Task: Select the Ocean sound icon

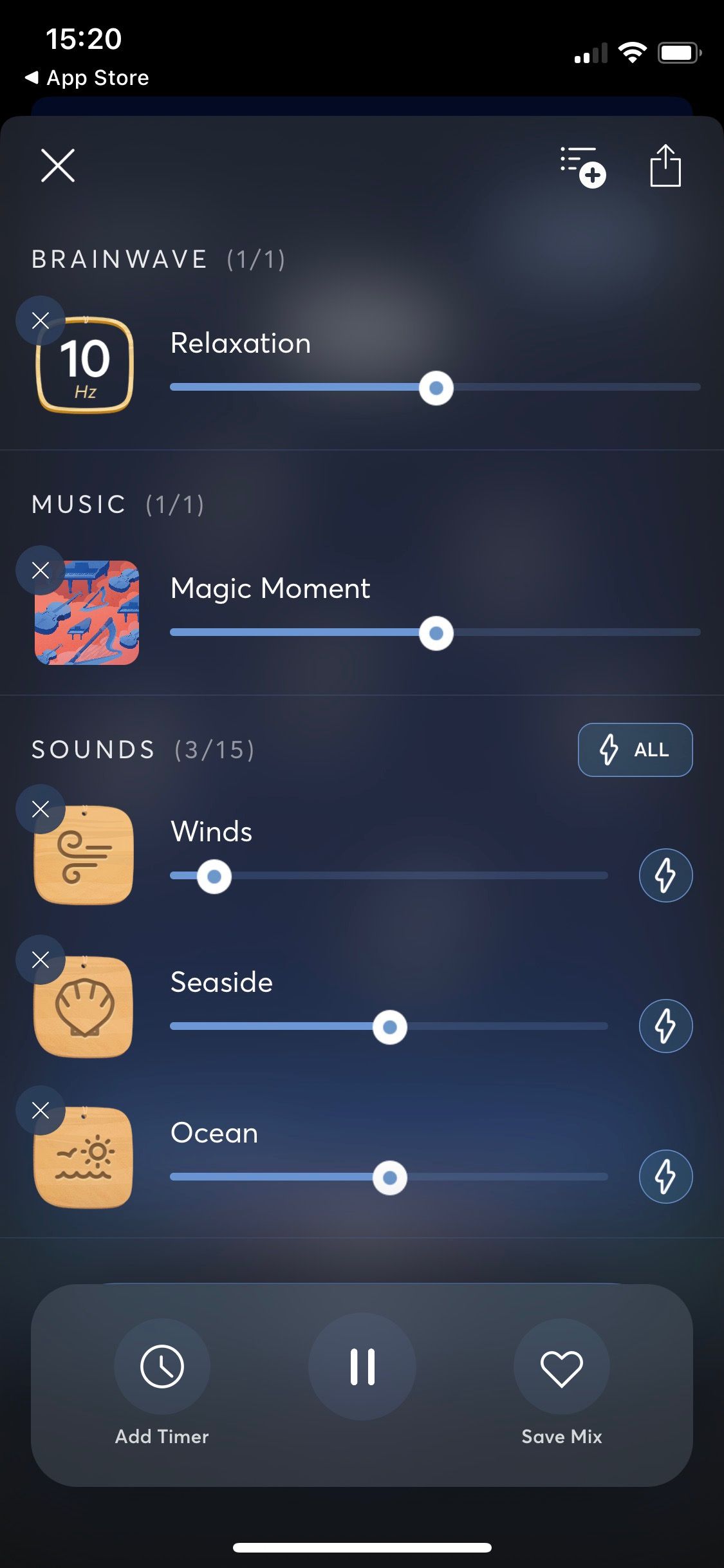Action: point(84,1157)
